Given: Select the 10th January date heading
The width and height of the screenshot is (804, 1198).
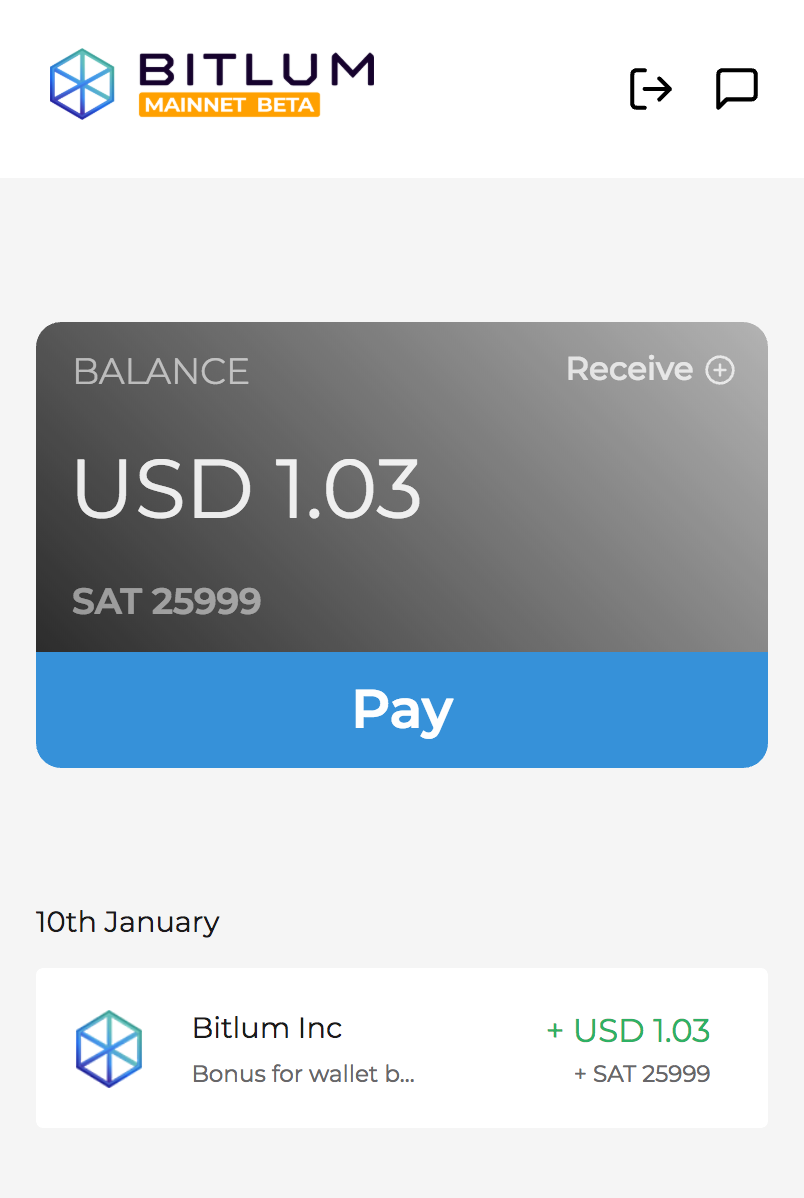Looking at the screenshot, I should pos(127,922).
